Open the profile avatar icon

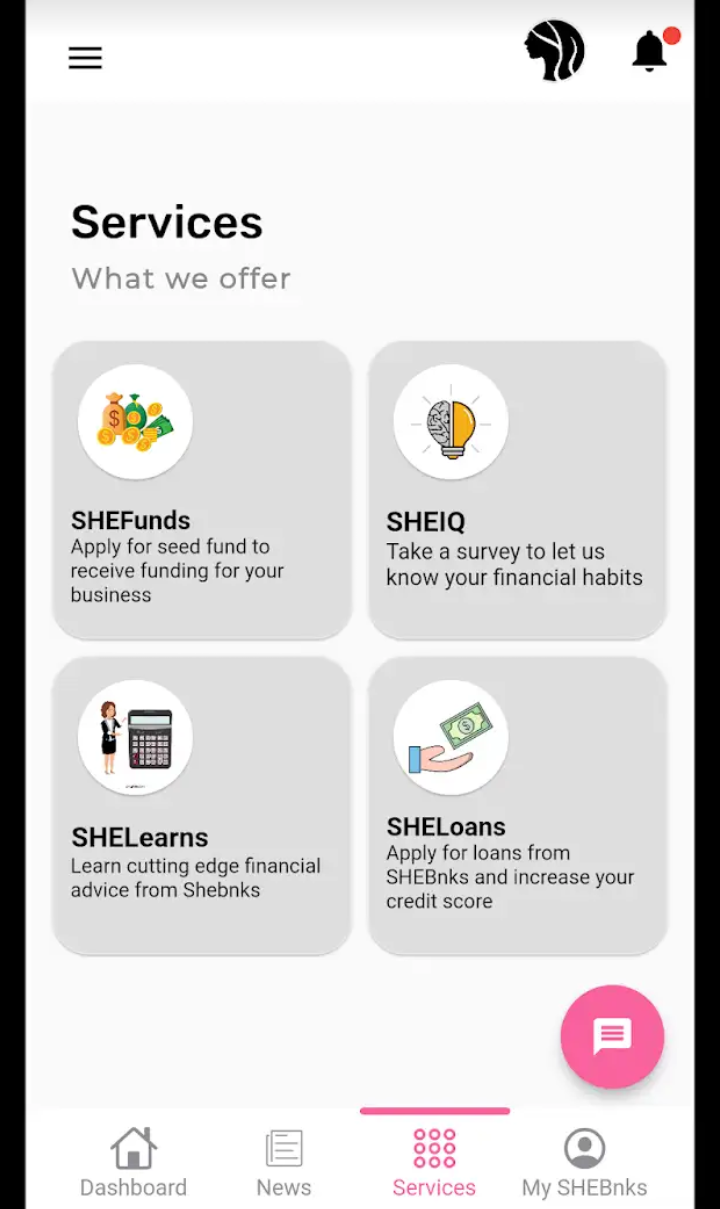554,50
